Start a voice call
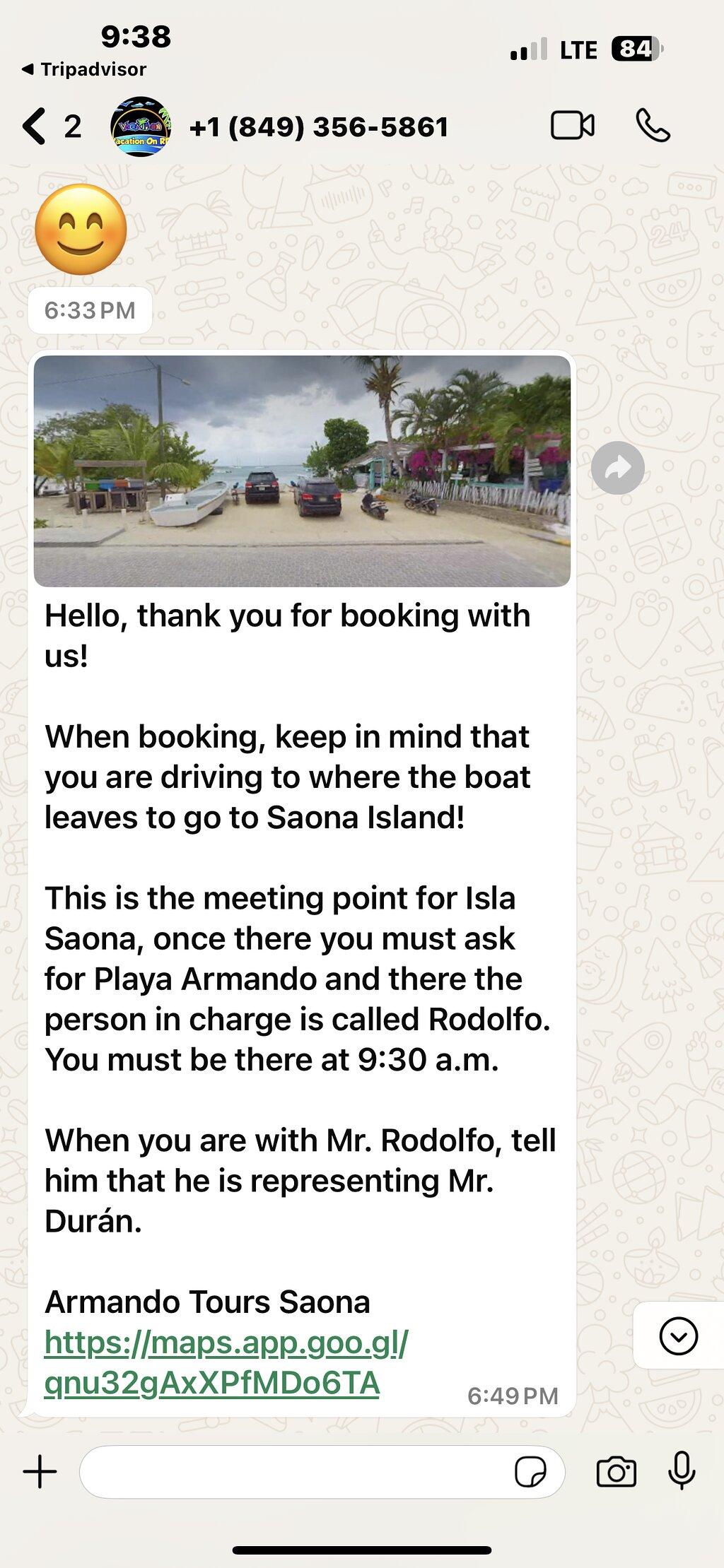 coord(653,126)
